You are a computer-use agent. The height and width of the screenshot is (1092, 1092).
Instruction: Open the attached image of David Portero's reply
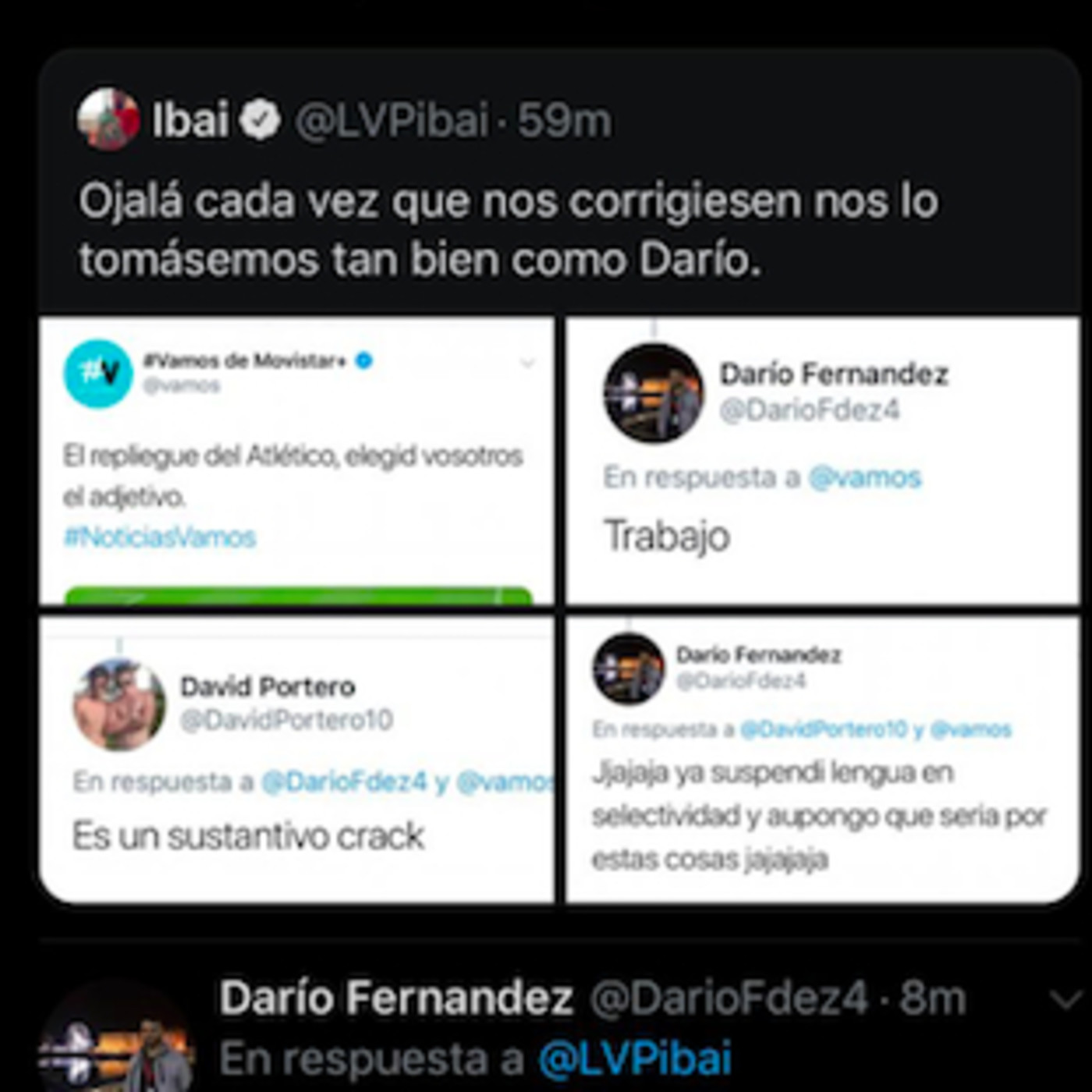pos(296,760)
